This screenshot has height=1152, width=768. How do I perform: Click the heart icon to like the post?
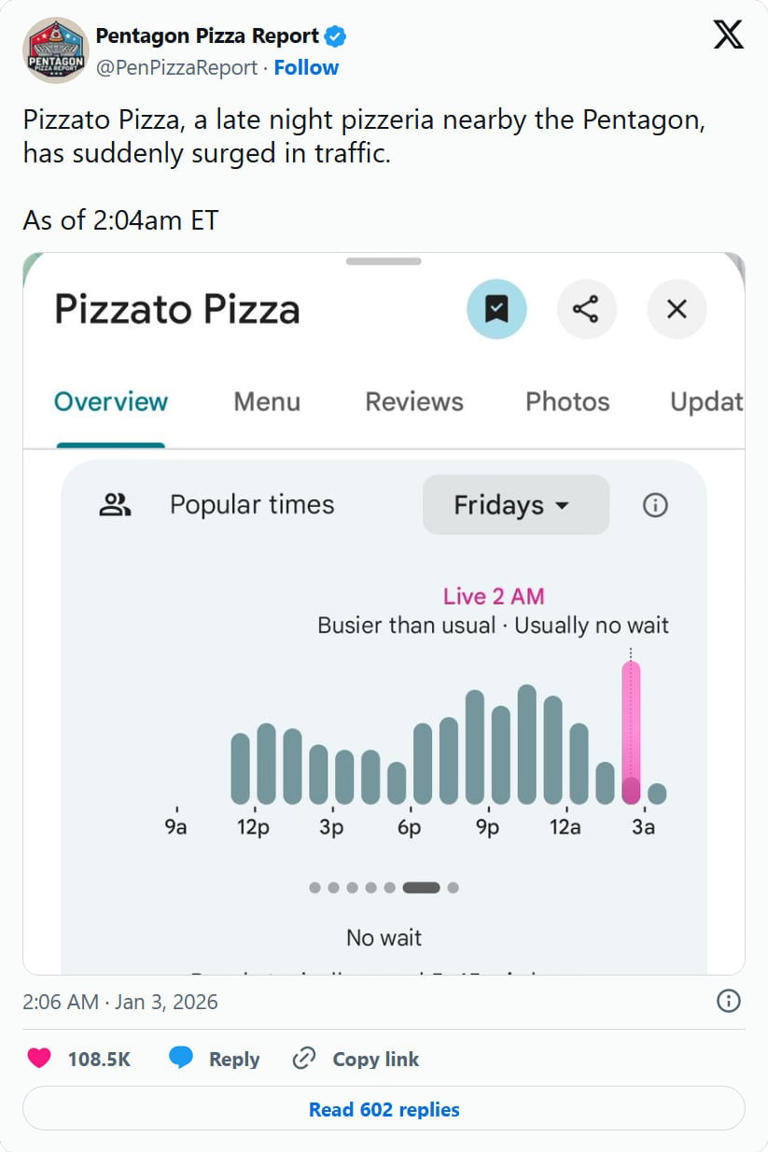[x=38, y=1058]
